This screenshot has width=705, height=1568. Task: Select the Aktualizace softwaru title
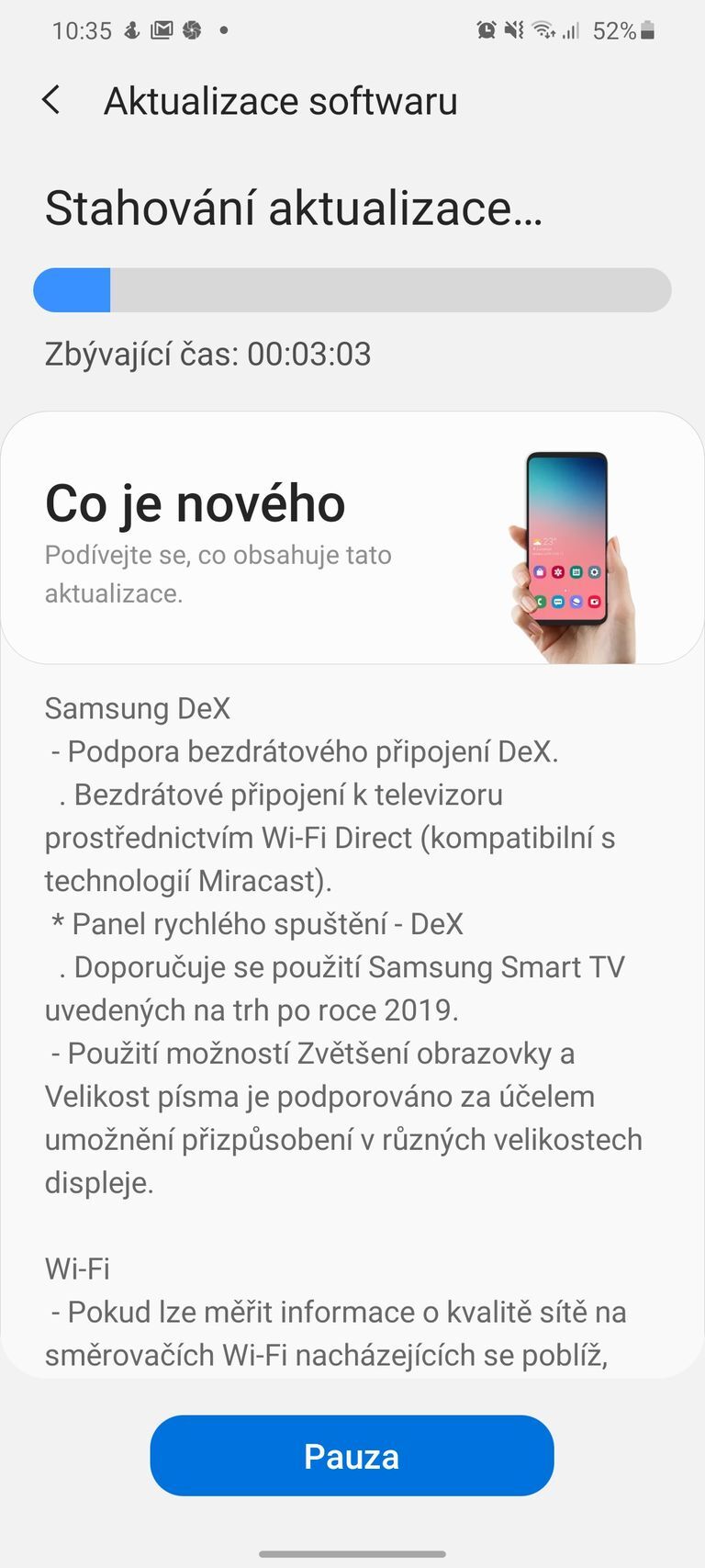tap(282, 101)
